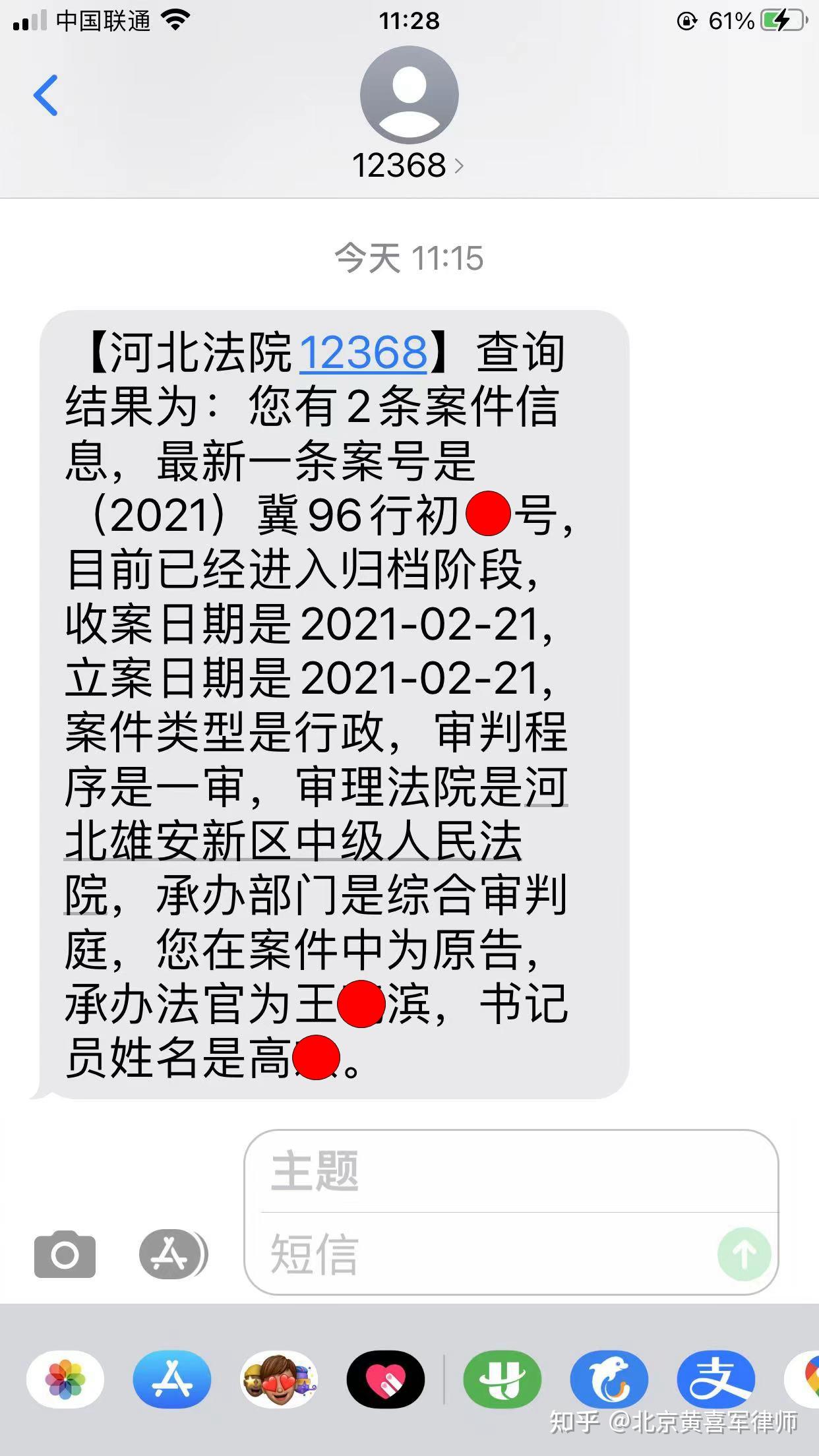Open the Photos app in the app strip
Screen dimensions: 819x1456
coord(65,1379)
